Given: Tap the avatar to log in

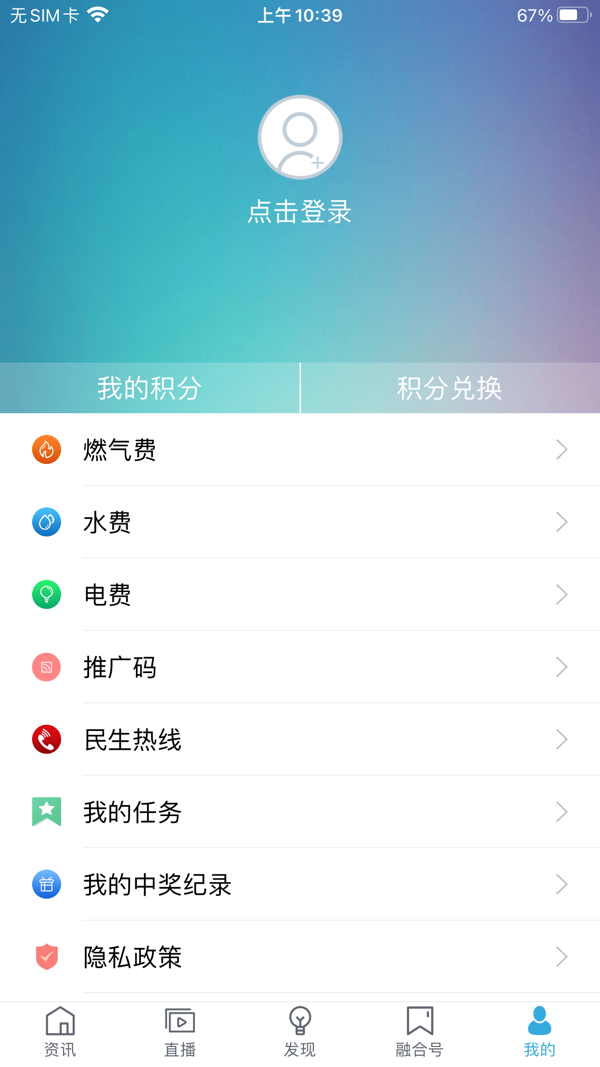Looking at the screenshot, I should 300,138.
